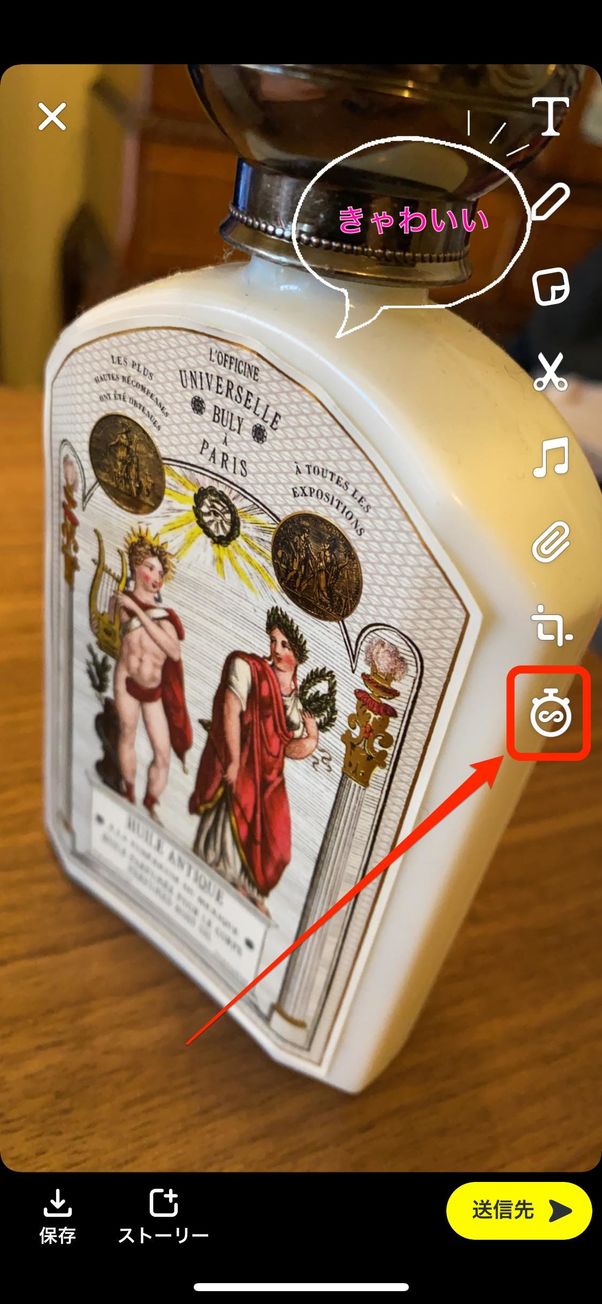Attach a link with the paperclip
This screenshot has height=1304, width=602.
coord(549,543)
